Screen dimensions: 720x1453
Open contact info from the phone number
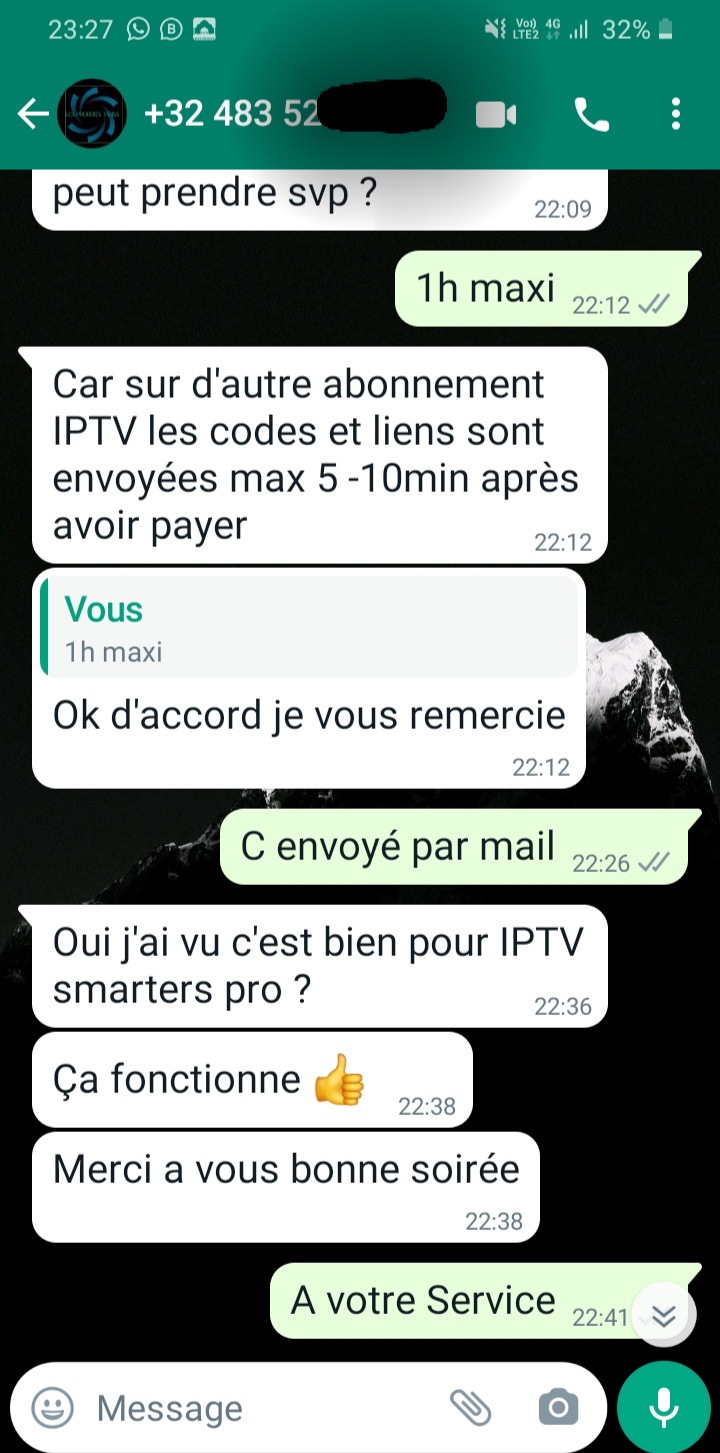pyautogui.click(x=232, y=115)
